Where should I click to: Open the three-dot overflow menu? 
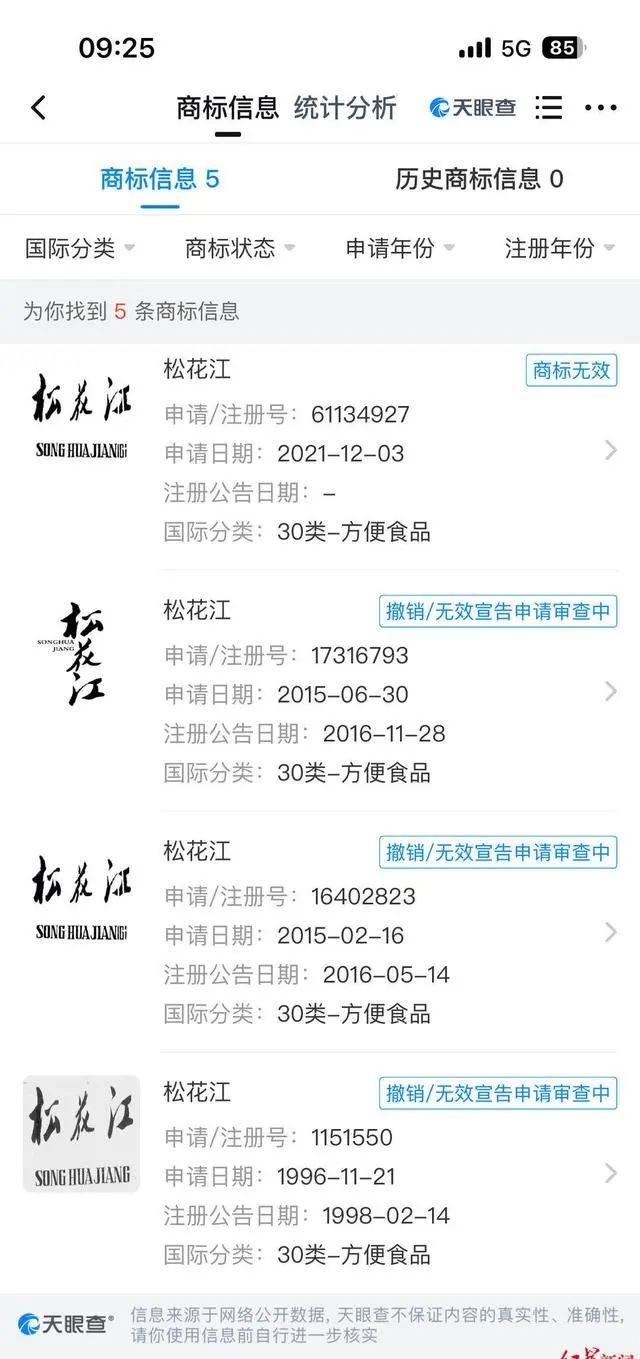point(600,108)
